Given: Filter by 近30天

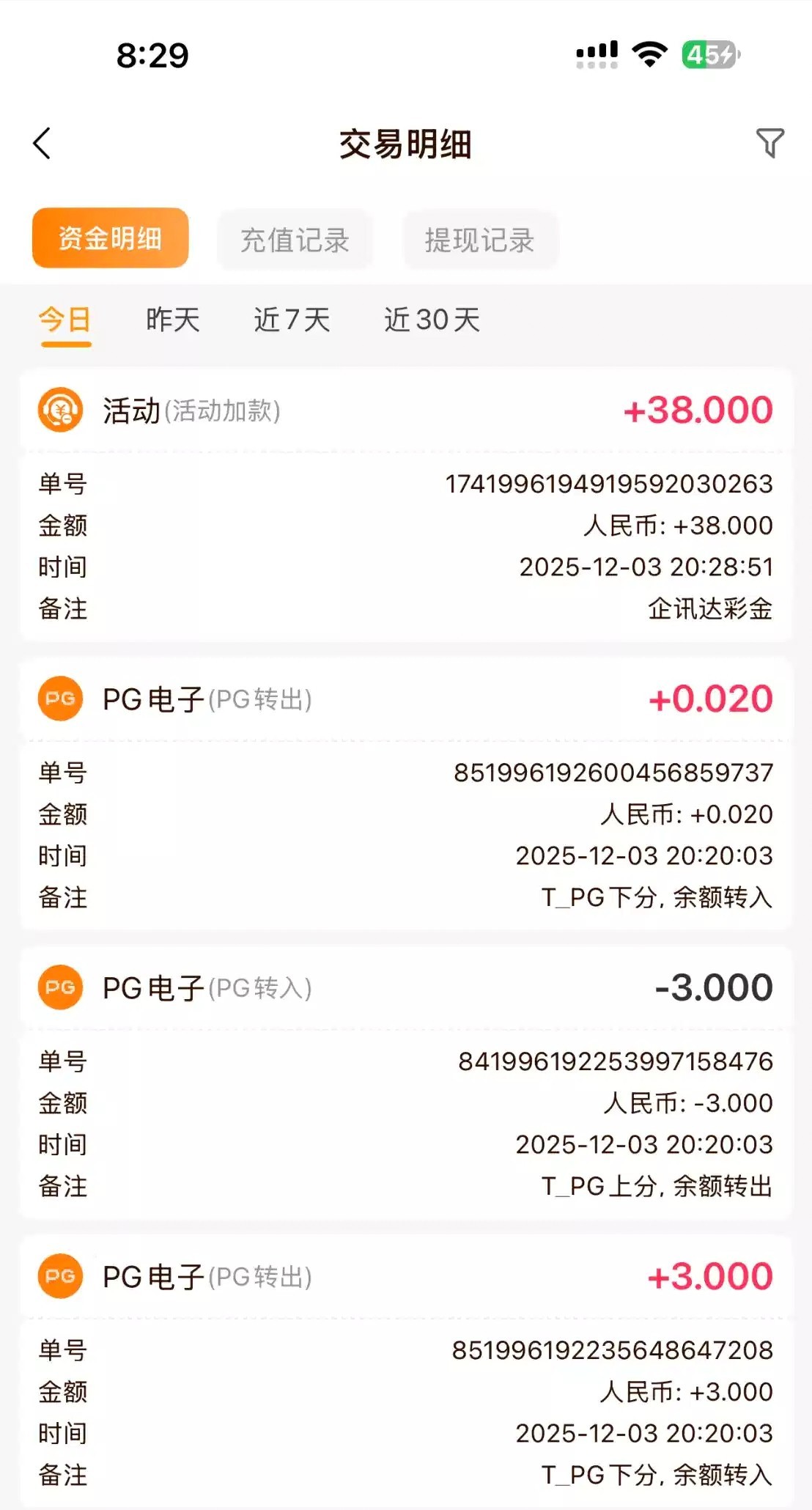Looking at the screenshot, I should [432, 320].
